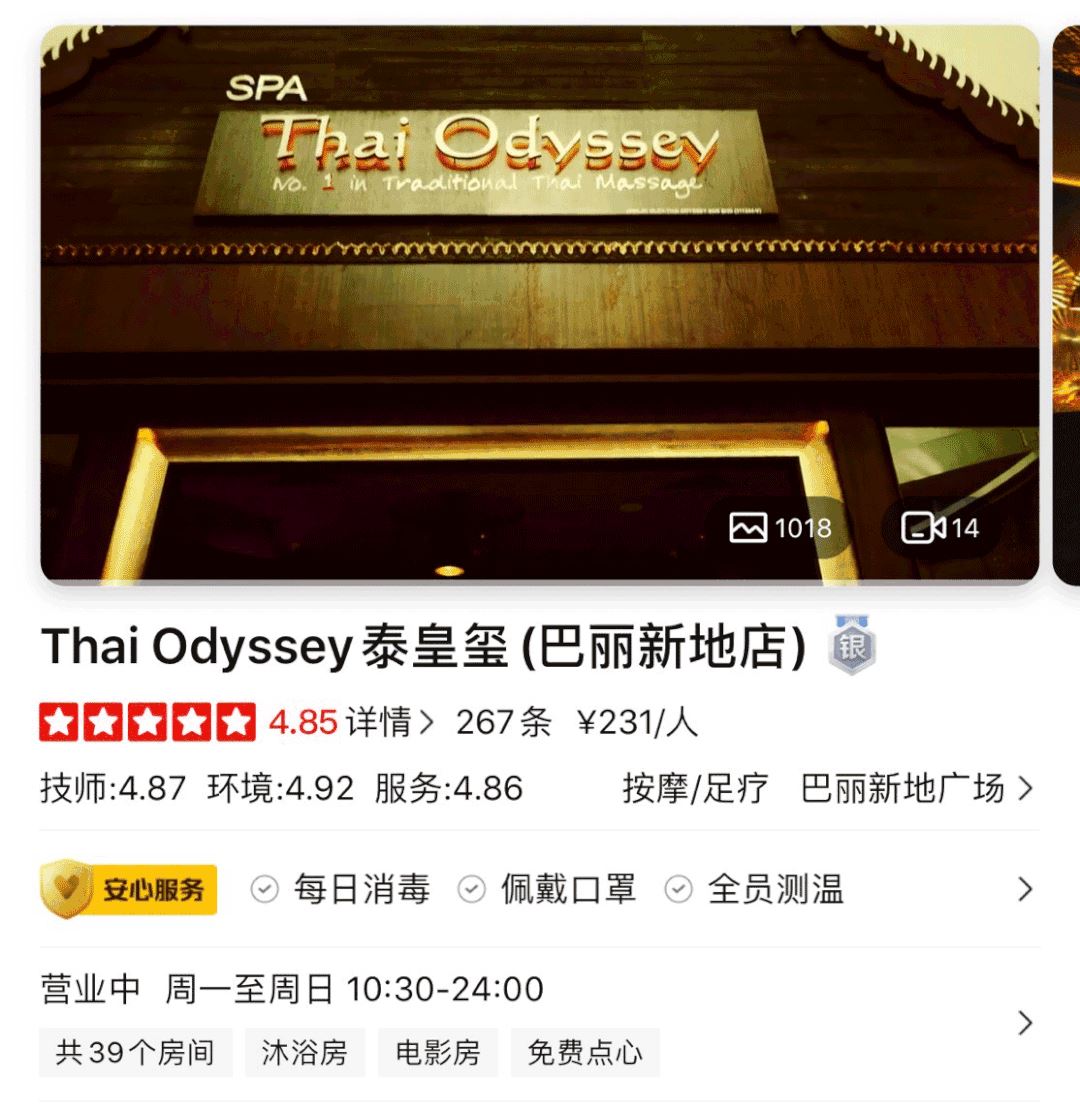Open business hours 周一至周日 10:30-24:00 row
The height and width of the screenshot is (1111, 1080).
[1024, 1022]
